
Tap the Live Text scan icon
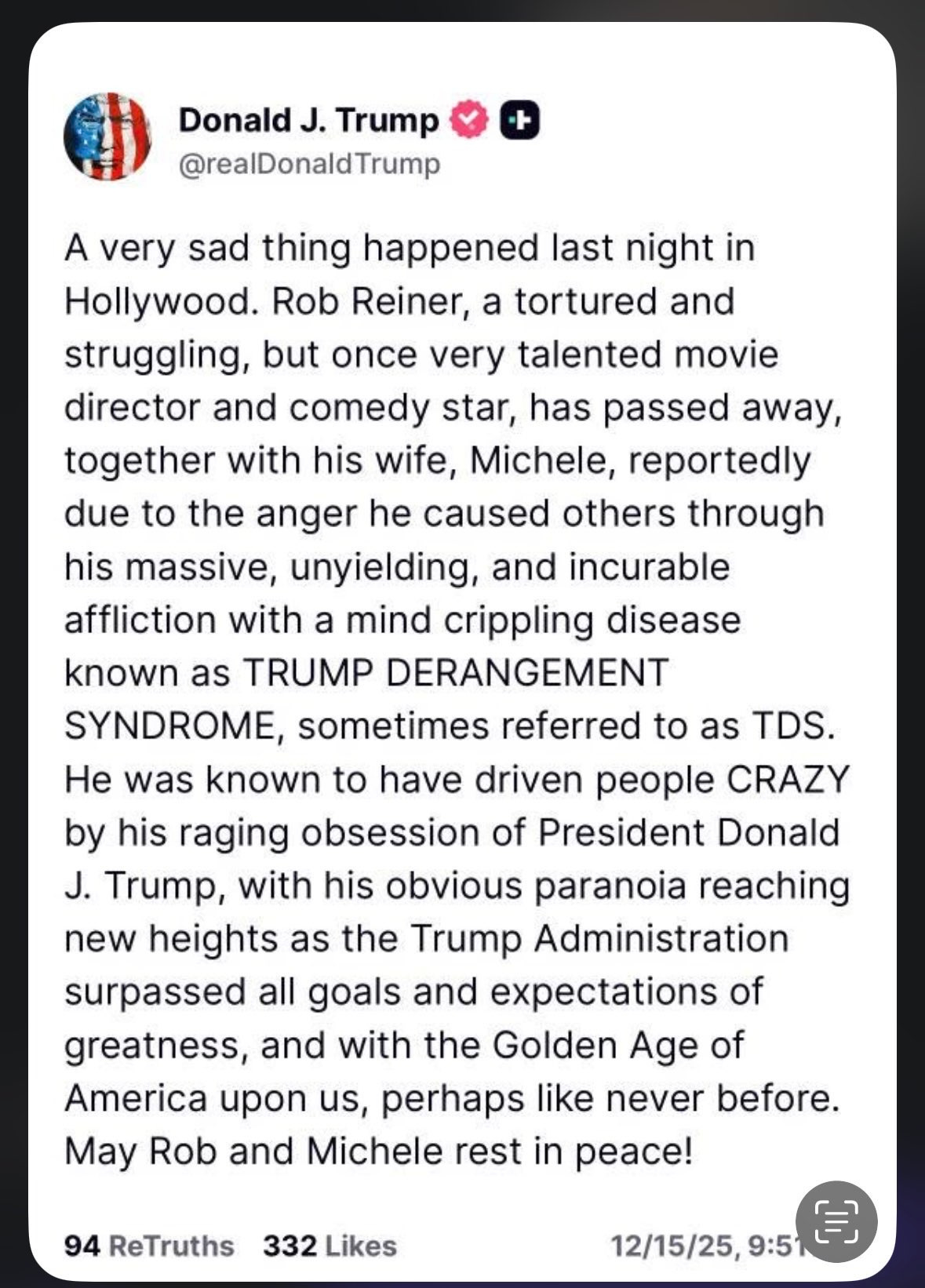[x=836, y=1221]
